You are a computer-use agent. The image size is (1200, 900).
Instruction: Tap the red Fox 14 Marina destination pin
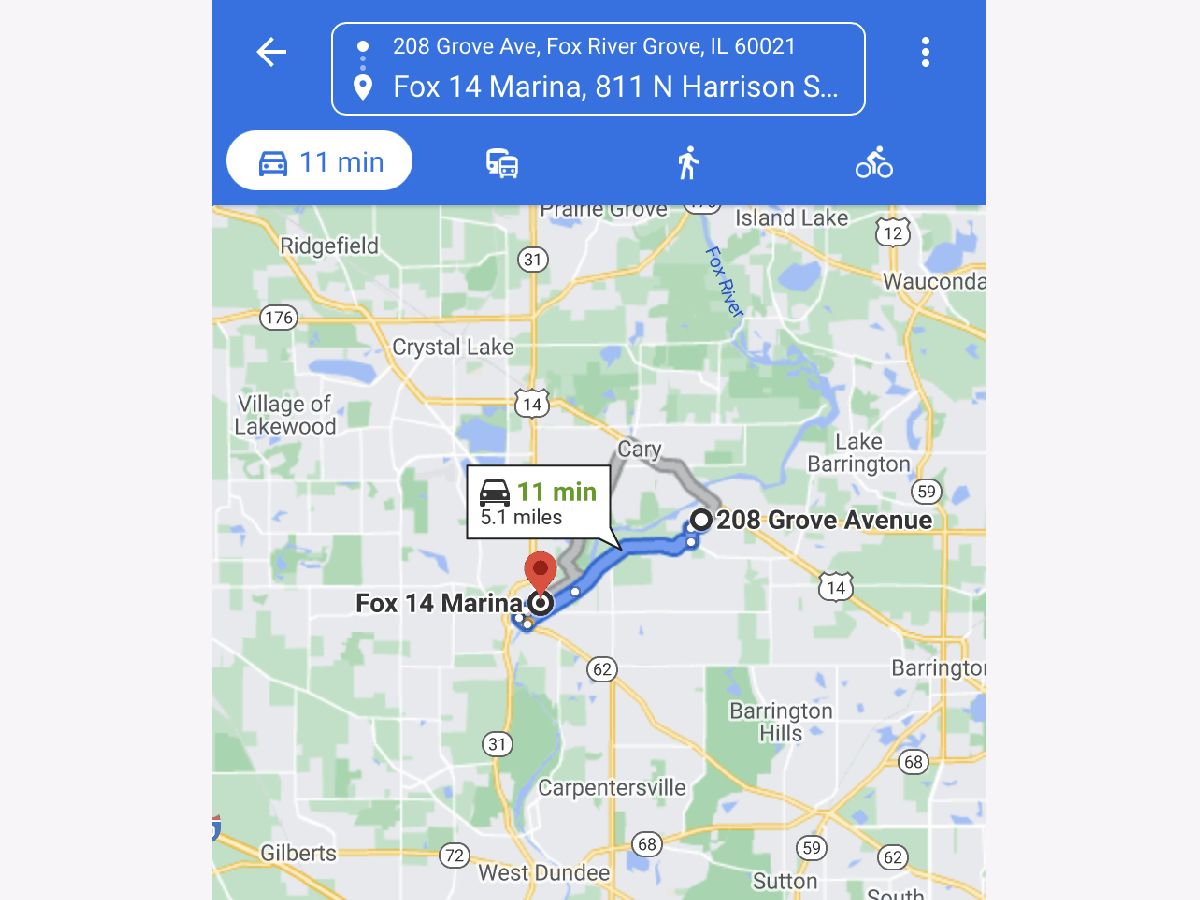pyautogui.click(x=540, y=572)
